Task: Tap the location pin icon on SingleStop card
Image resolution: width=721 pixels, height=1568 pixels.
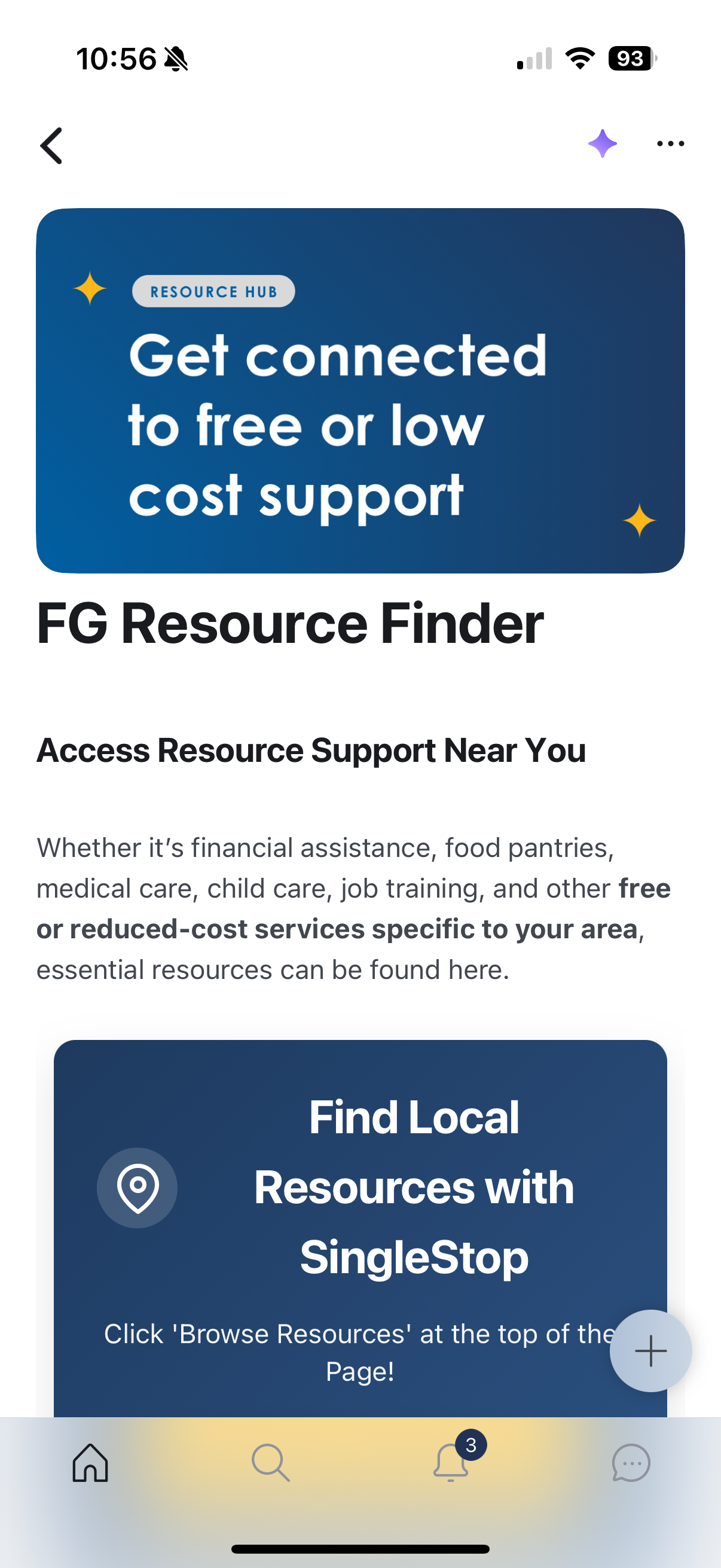Action: (138, 1188)
